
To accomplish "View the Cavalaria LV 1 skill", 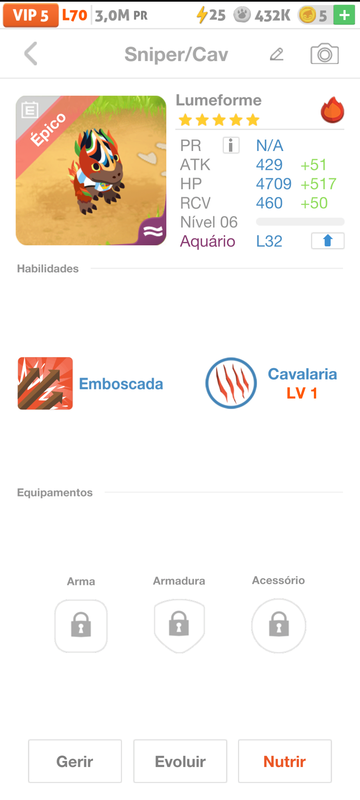I will (x=271, y=383).
